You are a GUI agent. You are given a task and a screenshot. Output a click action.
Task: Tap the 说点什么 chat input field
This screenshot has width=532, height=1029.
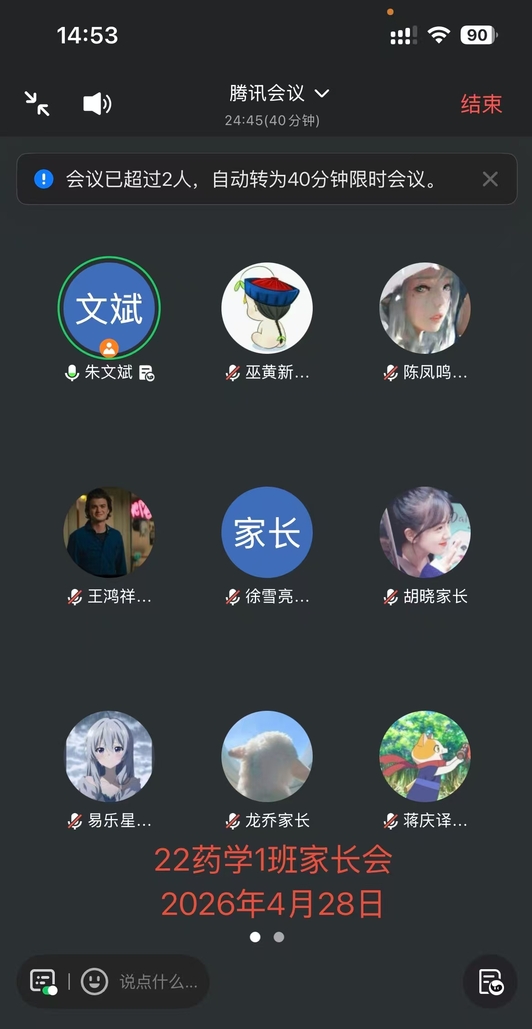158,982
